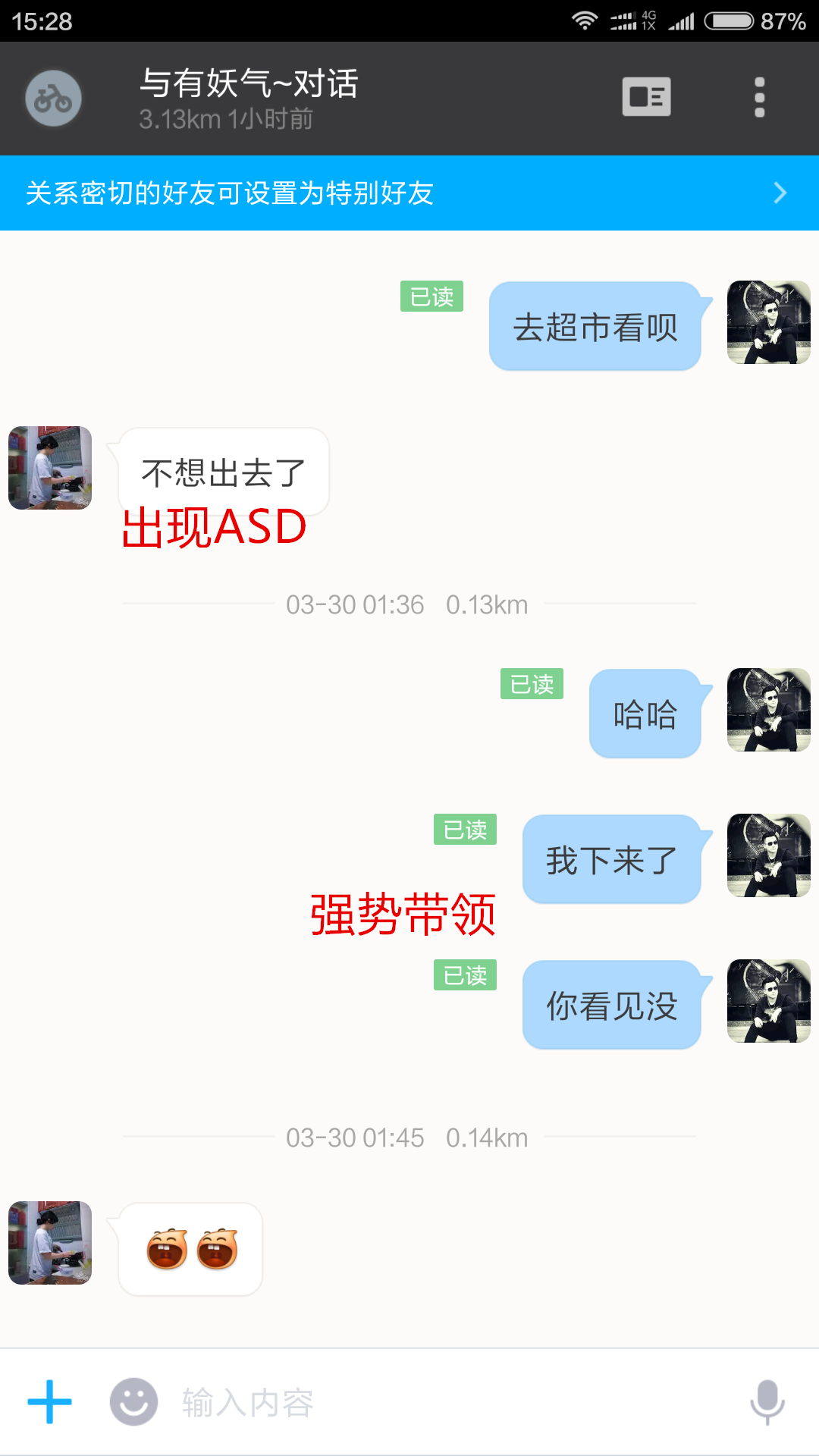
Task: Open the three-dot overflow menu
Action: click(759, 97)
